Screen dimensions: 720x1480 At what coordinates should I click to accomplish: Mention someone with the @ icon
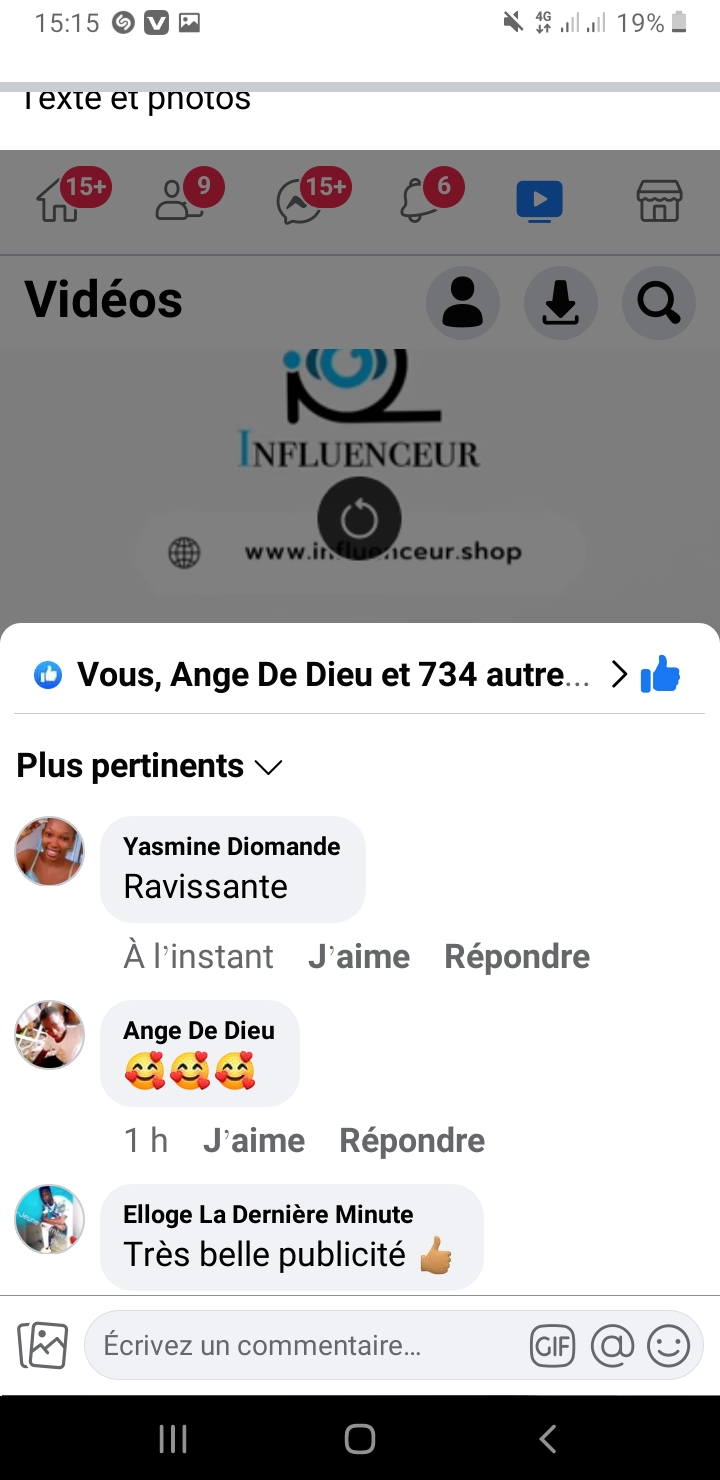point(612,1346)
